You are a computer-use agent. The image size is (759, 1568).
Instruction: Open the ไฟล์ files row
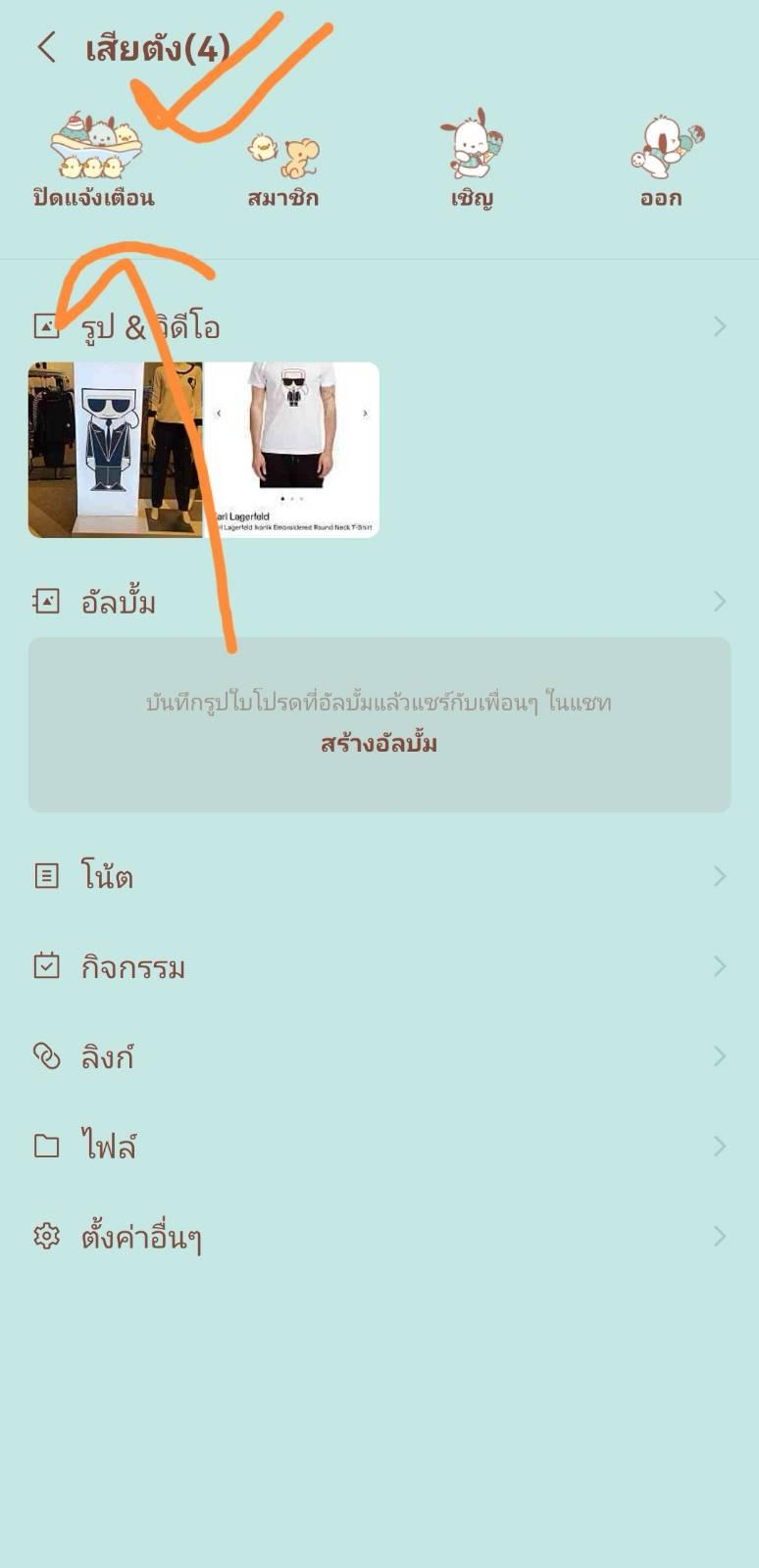379,1146
